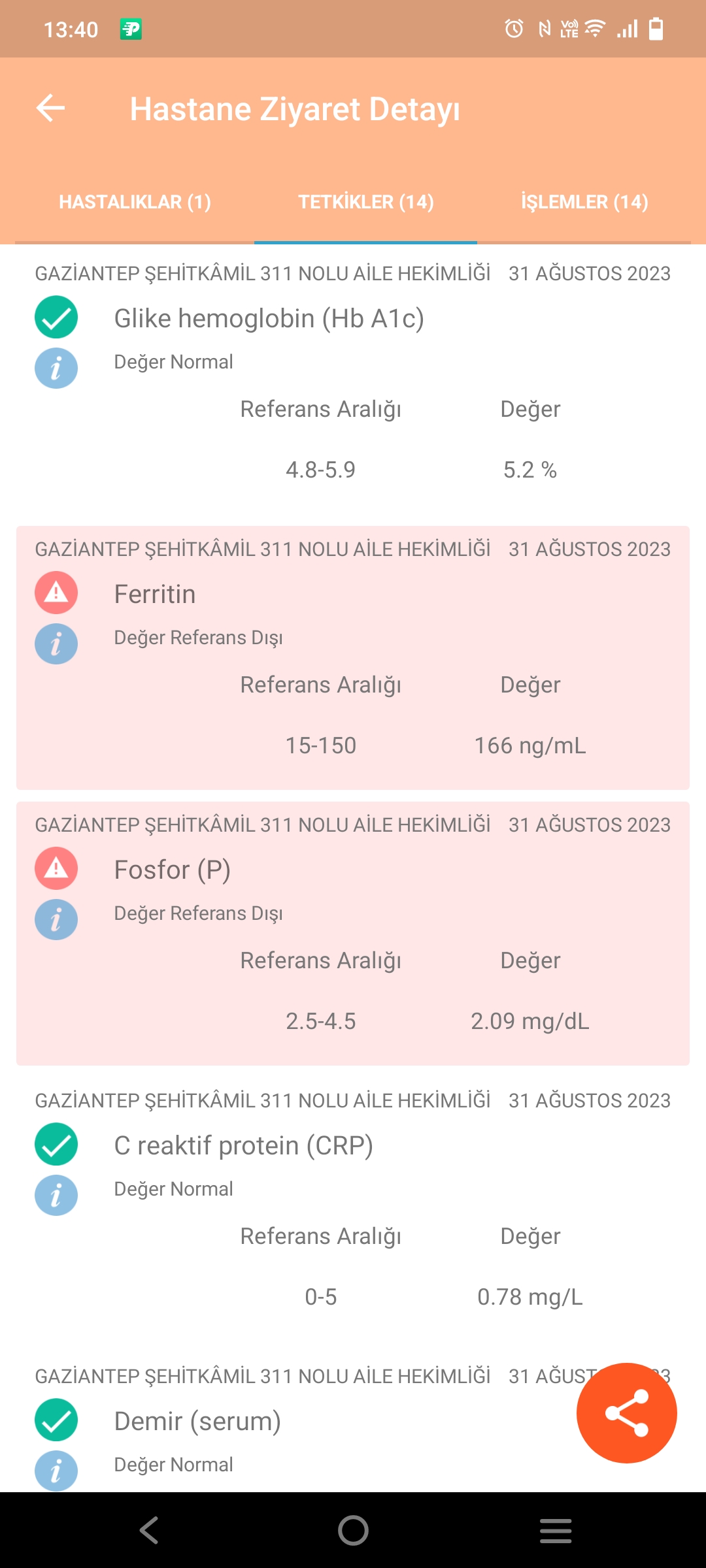The height and width of the screenshot is (1568, 706).
Task: Share the test results
Action: click(626, 1413)
